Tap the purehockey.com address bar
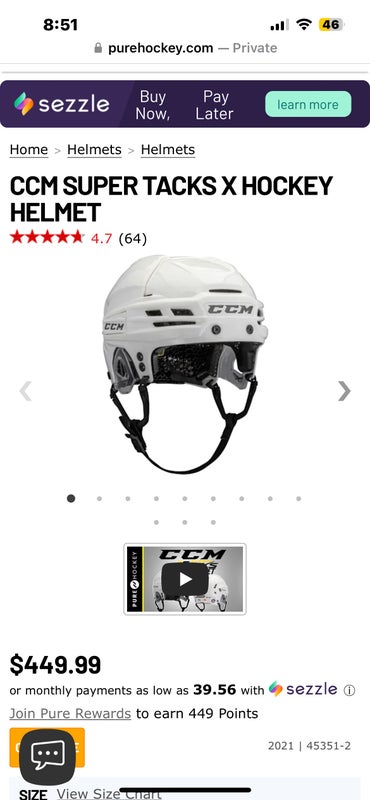 pos(185,48)
